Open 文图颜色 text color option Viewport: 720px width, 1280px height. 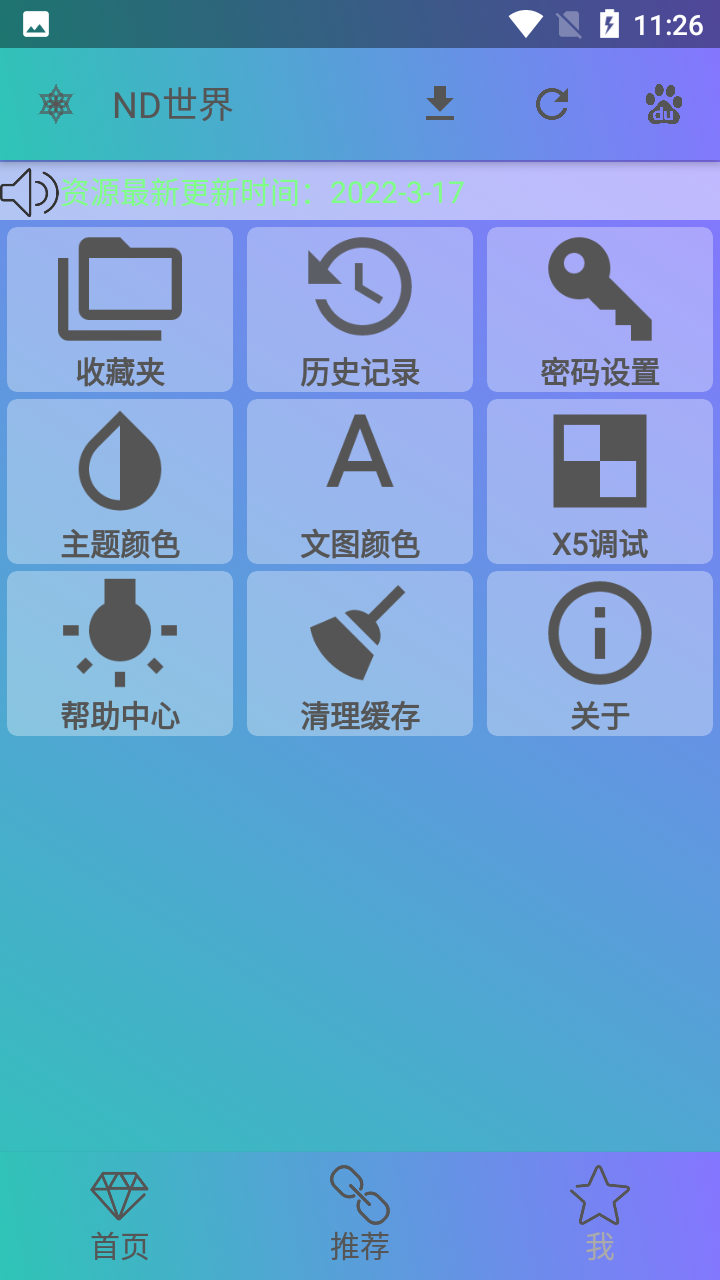[360, 482]
